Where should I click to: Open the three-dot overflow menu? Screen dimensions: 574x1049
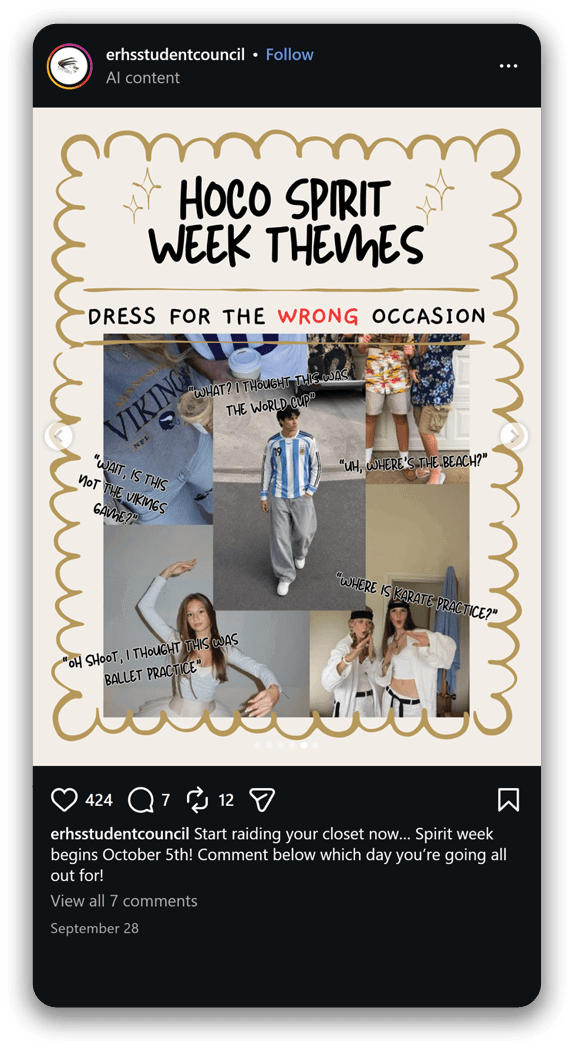point(508,66)
